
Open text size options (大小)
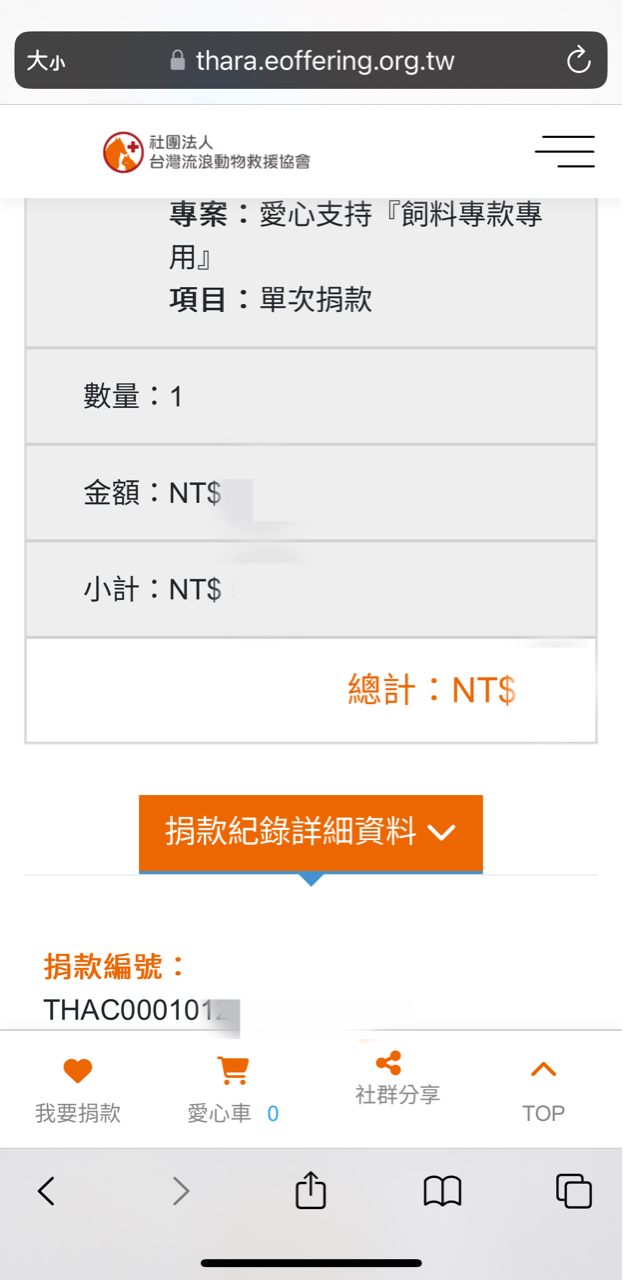click(x=46, y=61)
